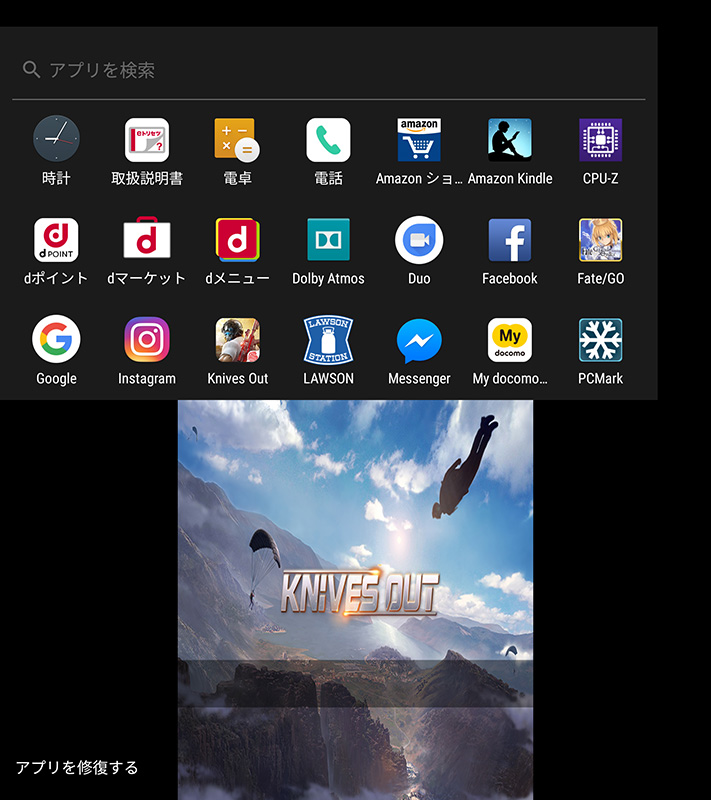Open the dポイント app
The height and width of the screenshot is (800, 711).
point(56,240)
